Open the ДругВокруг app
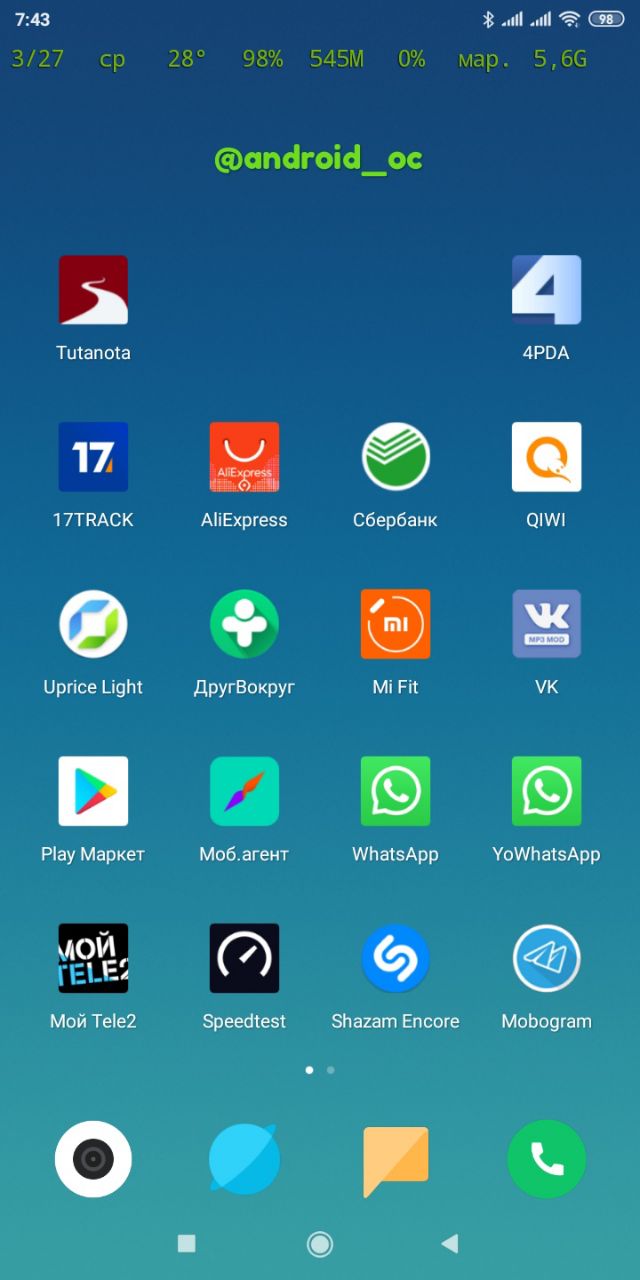The height and width of the screenshot is (1280, 640). coord(244,624)
